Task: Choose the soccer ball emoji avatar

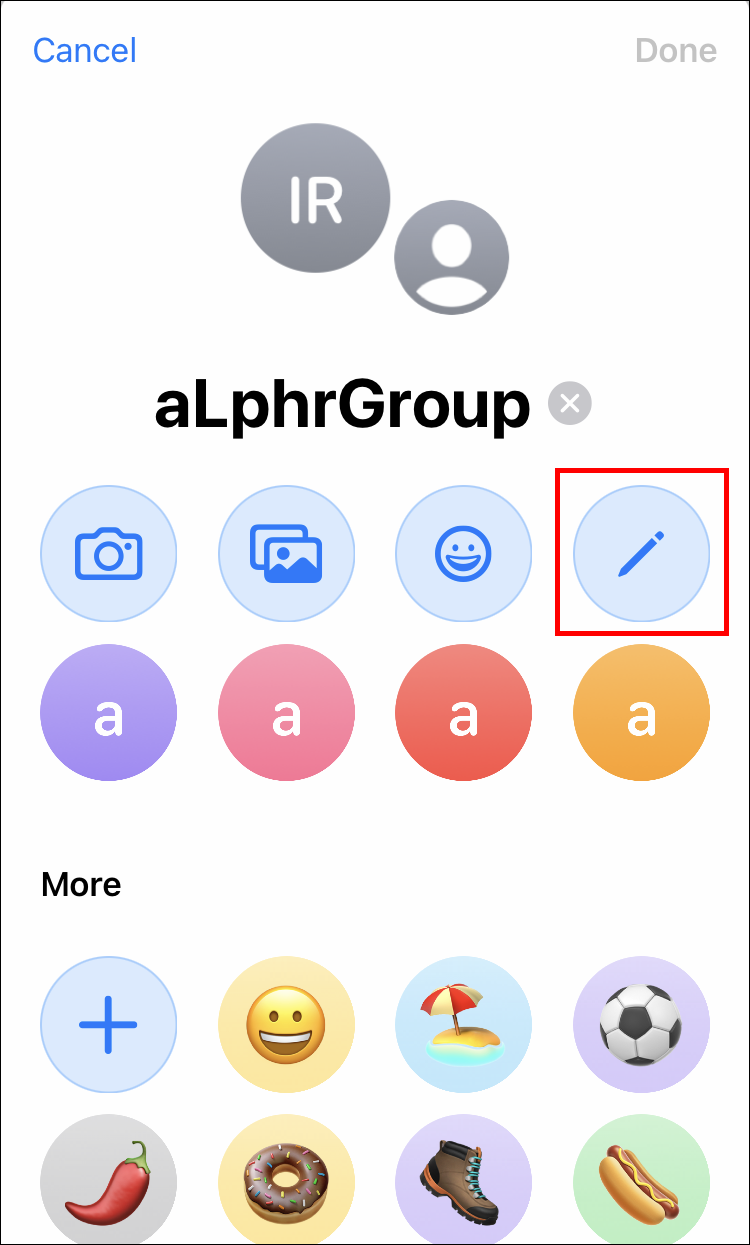Action: click(x=641, y=1025)
